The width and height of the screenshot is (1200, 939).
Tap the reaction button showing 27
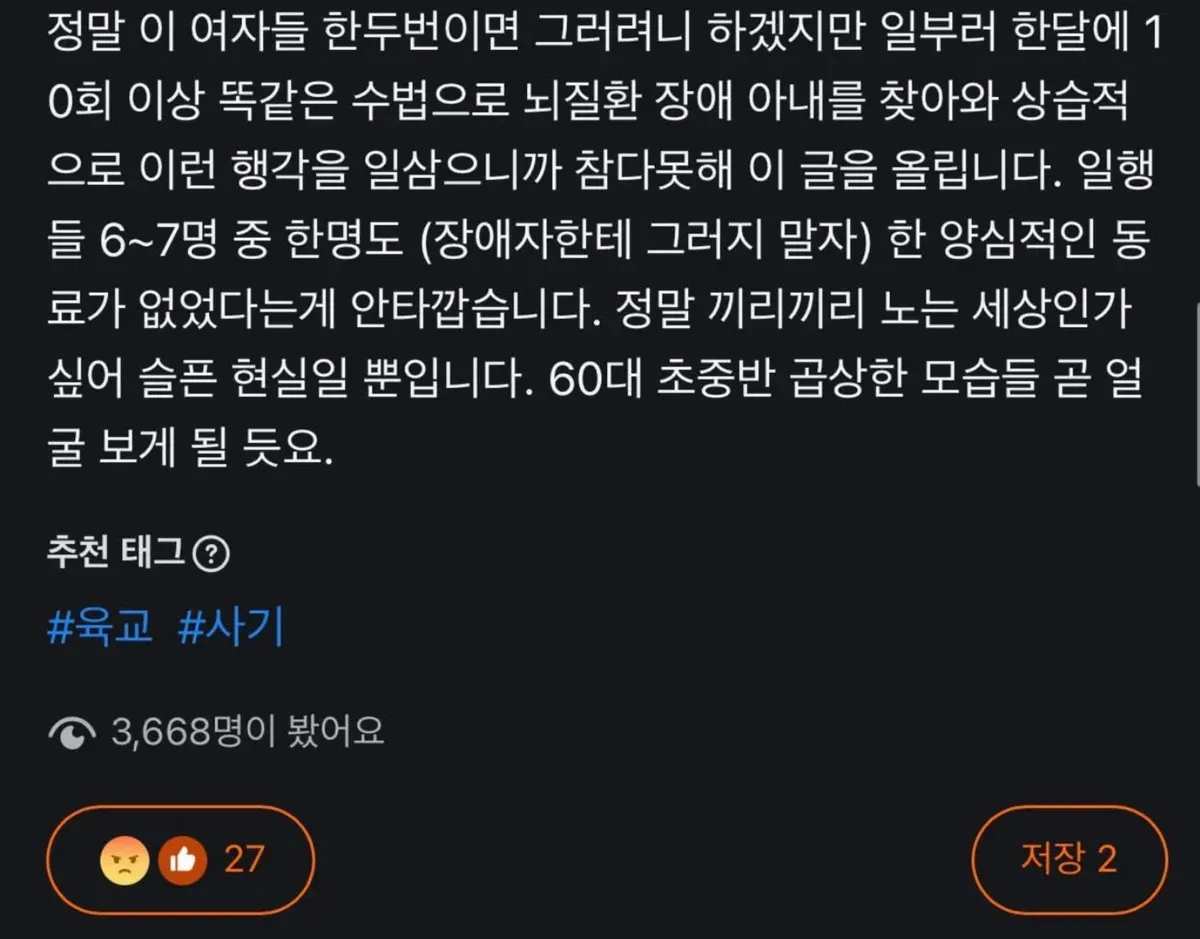click(181, 859)
